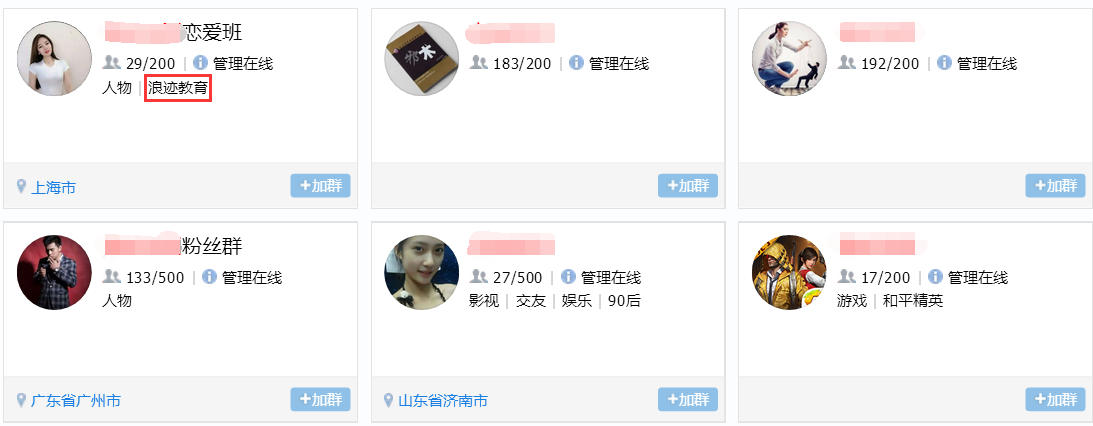Open the 粉丝群 group avatar
The height and width of the screenshot is (426, 1093).
coord(54,272)
